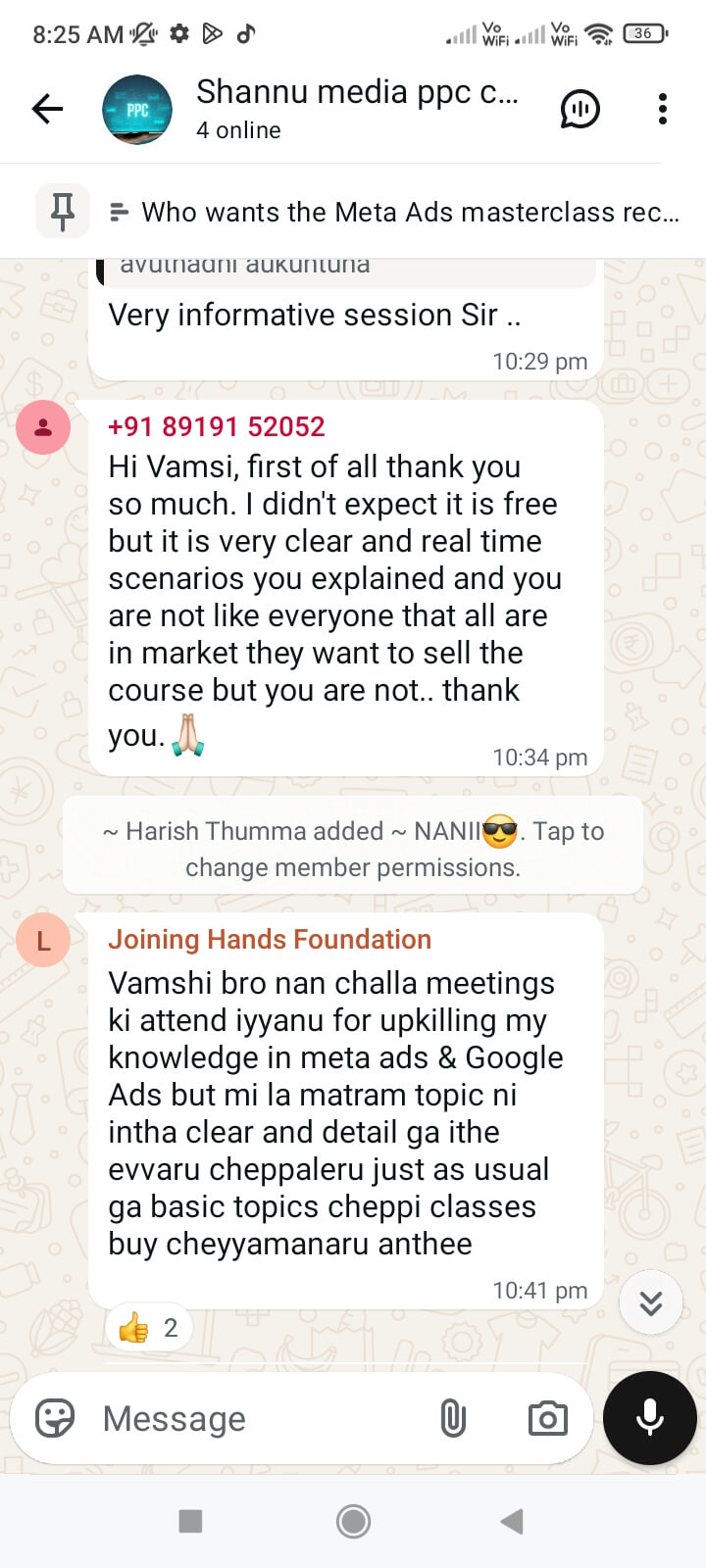
Task: Attach a file with the paperclip
Action: [453, 1418]
